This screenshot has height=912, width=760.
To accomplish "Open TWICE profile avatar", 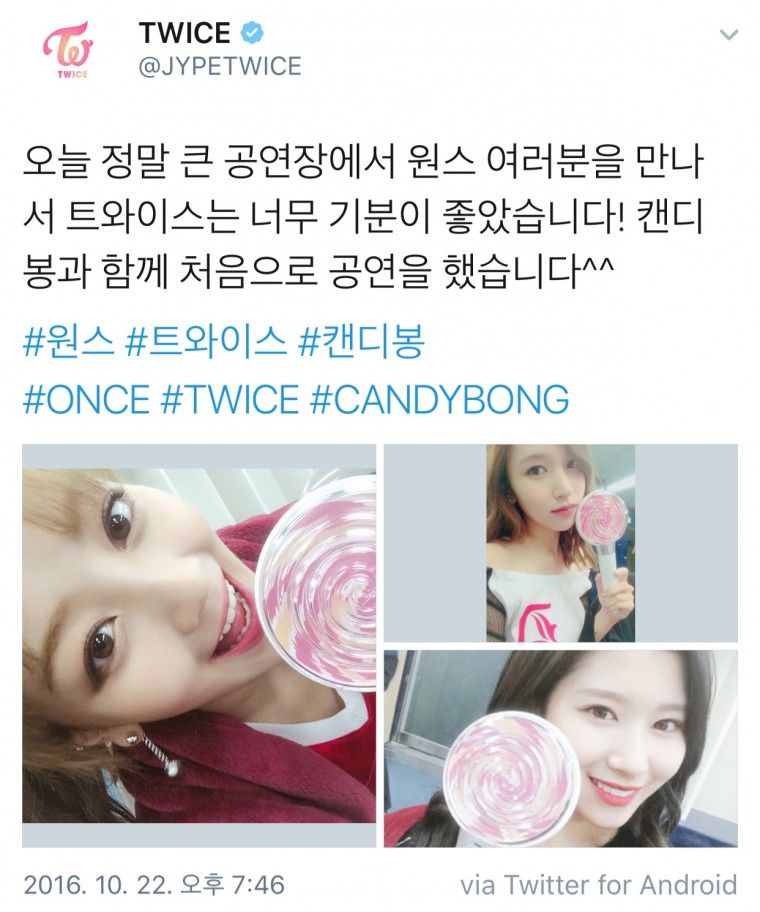I will 69,49.
